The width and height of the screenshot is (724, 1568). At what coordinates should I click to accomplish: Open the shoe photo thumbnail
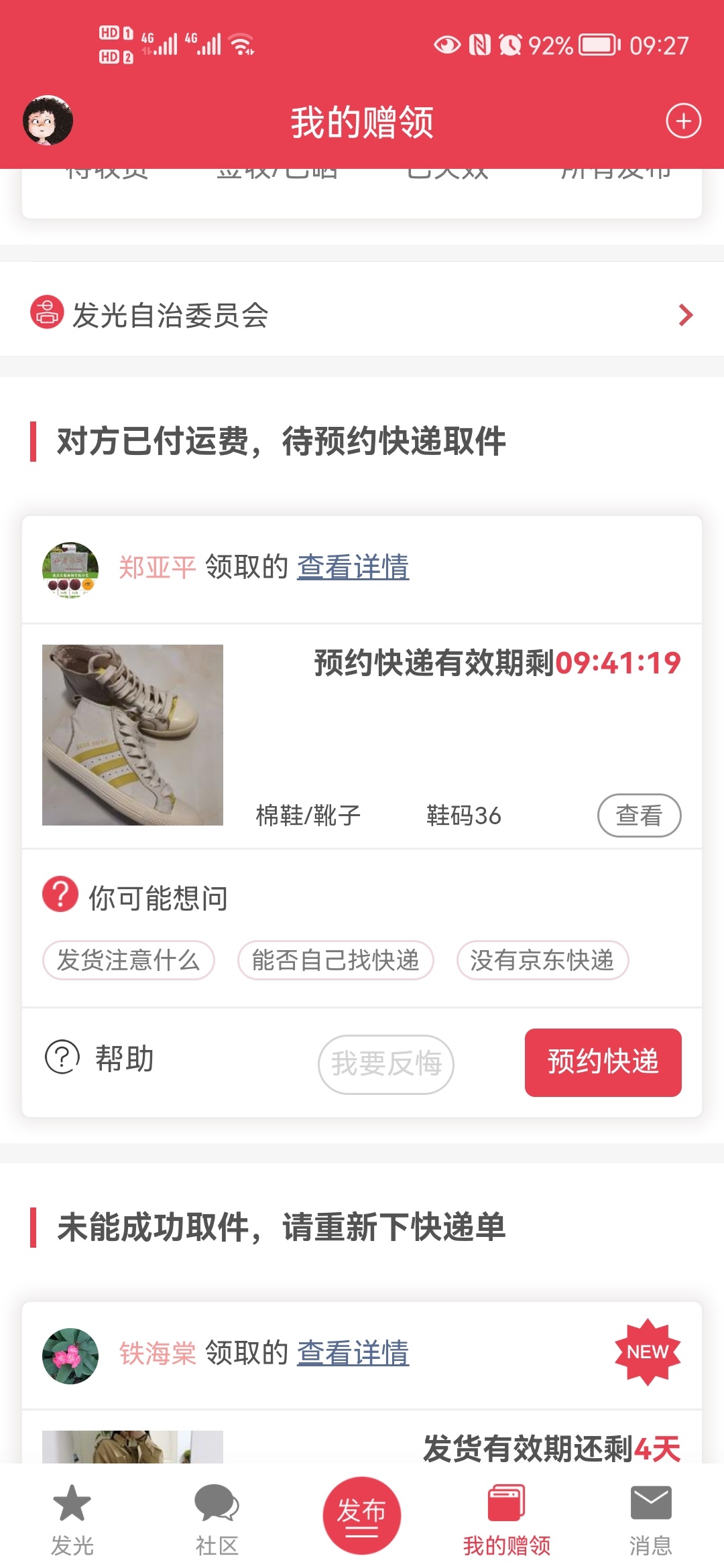(133, 734)
